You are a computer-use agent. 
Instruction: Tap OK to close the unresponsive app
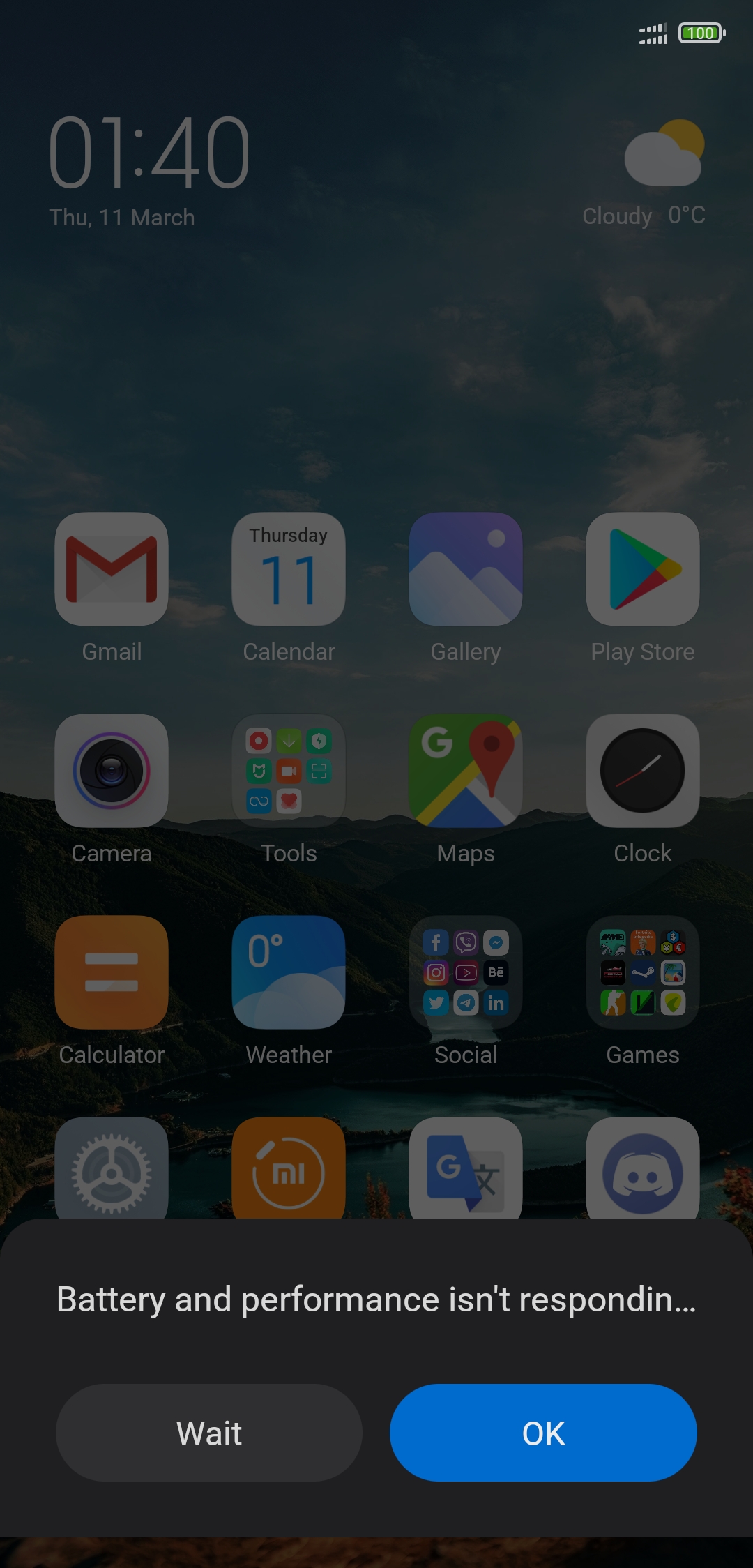(543, 1433)
